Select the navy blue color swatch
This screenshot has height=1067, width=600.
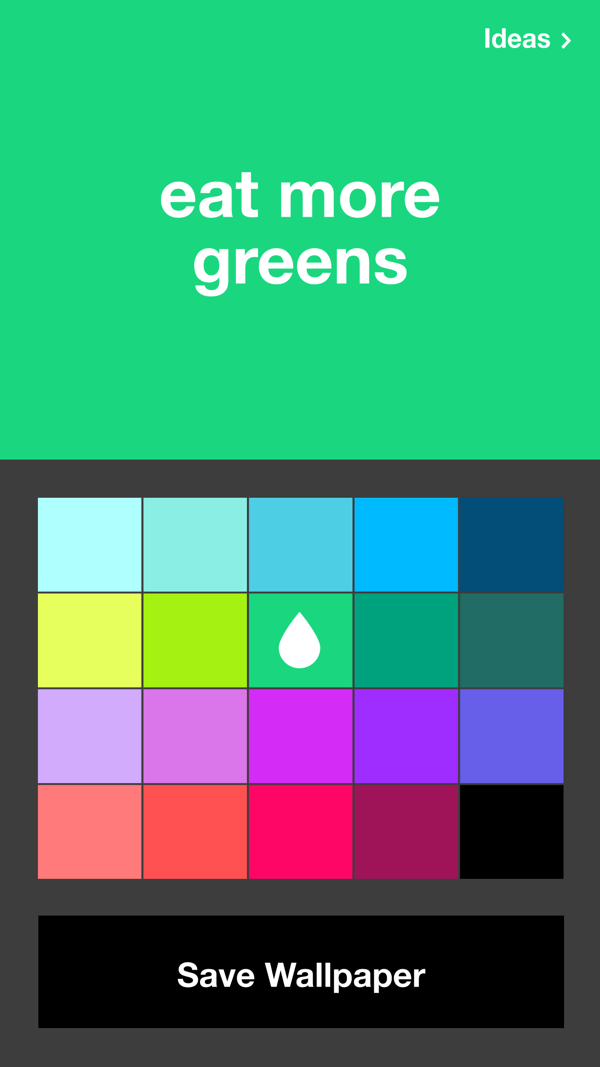click(x=511, y=545)
